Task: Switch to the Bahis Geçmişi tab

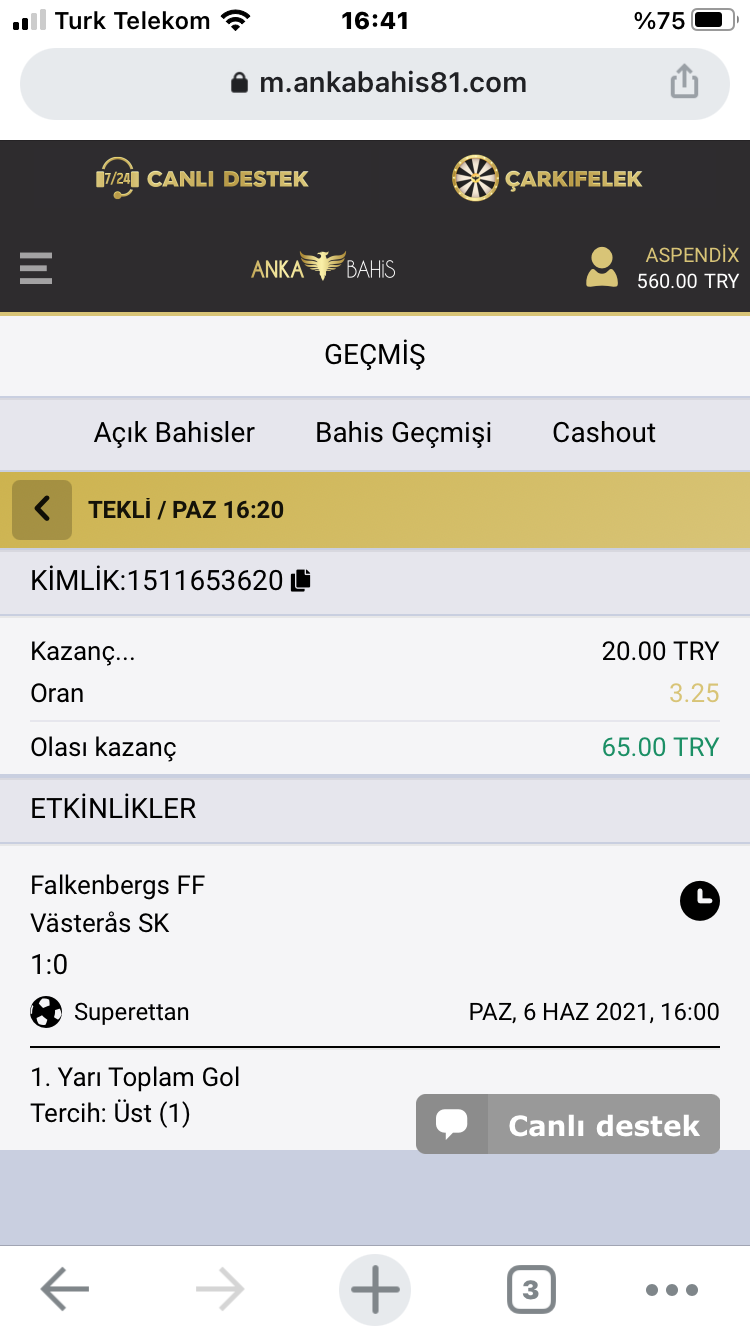Action: (x=404, y=432)
